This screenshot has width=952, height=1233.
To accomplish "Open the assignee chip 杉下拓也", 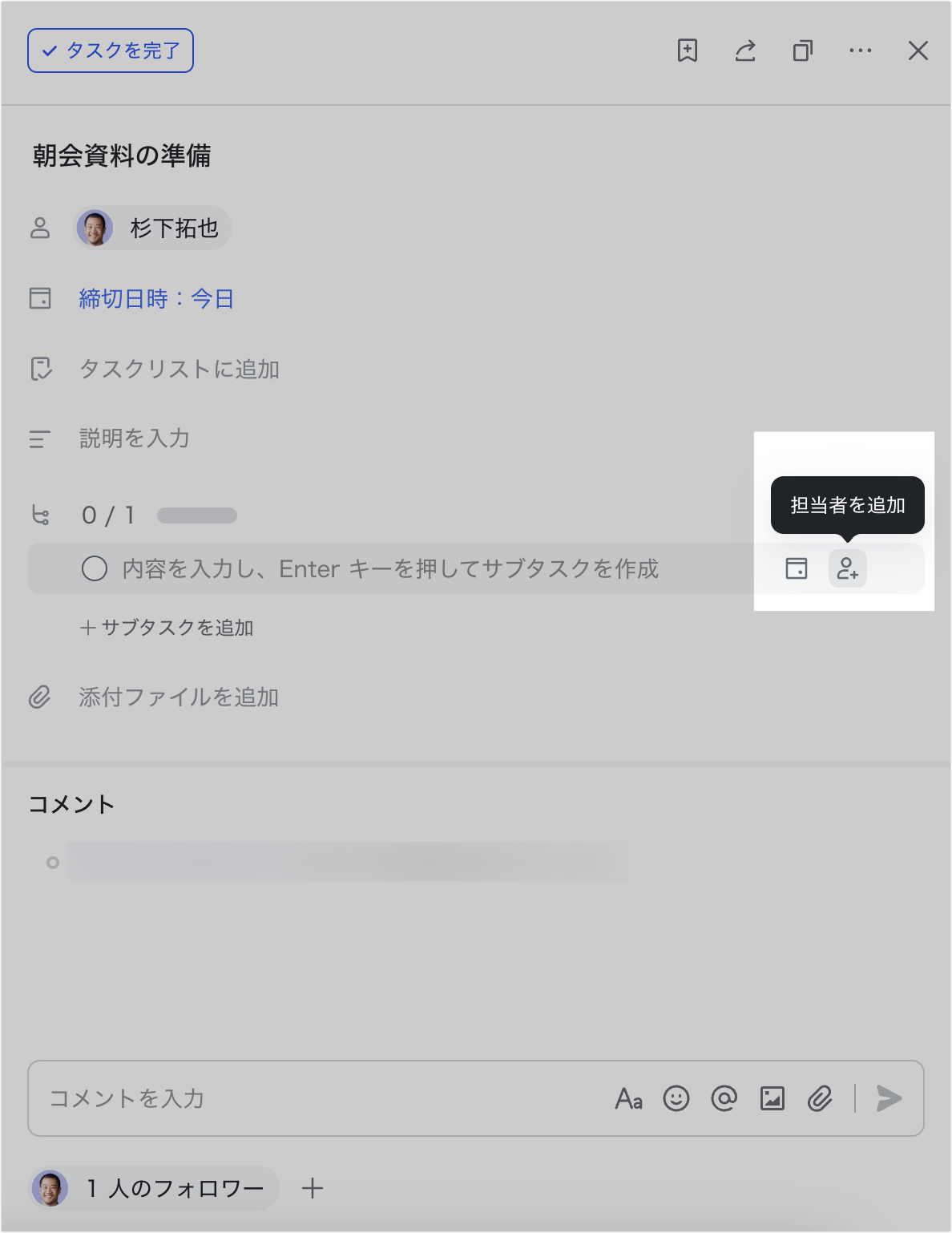I will (153, 228).
